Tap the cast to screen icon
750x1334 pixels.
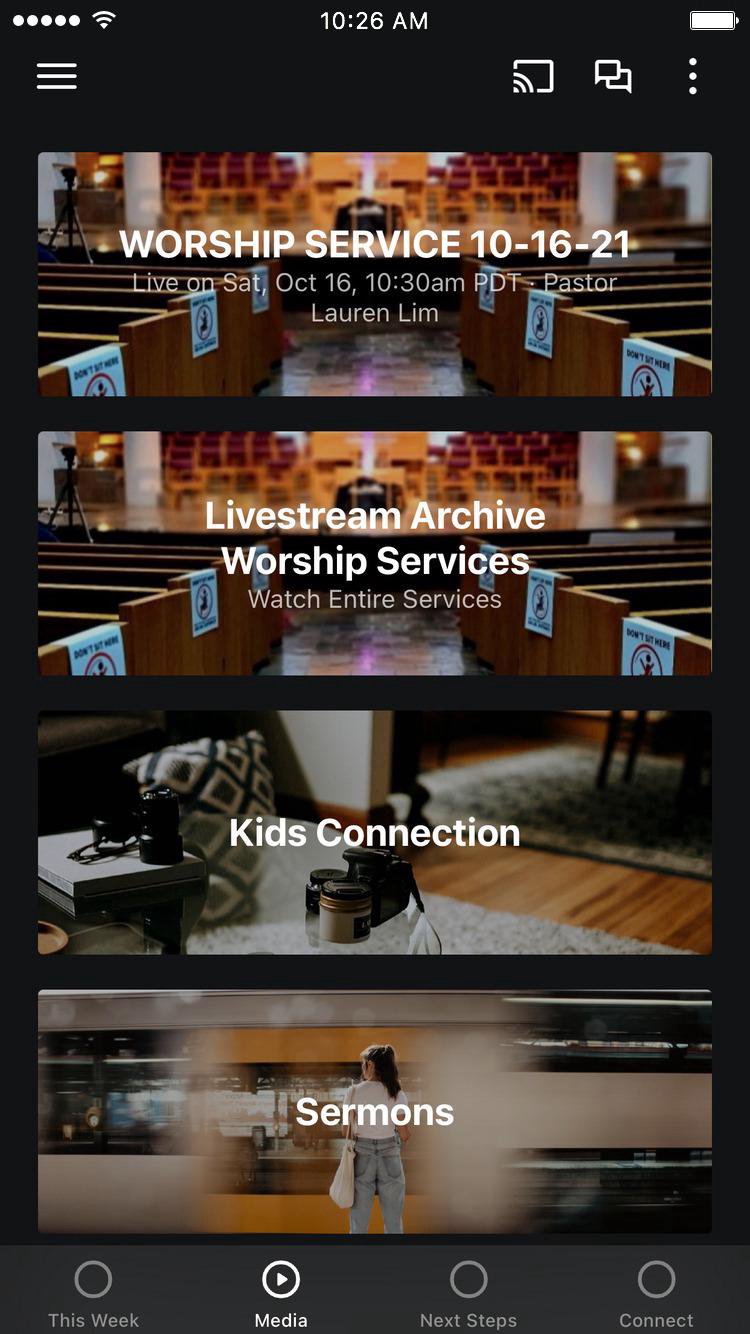click(x=533, y=77)
